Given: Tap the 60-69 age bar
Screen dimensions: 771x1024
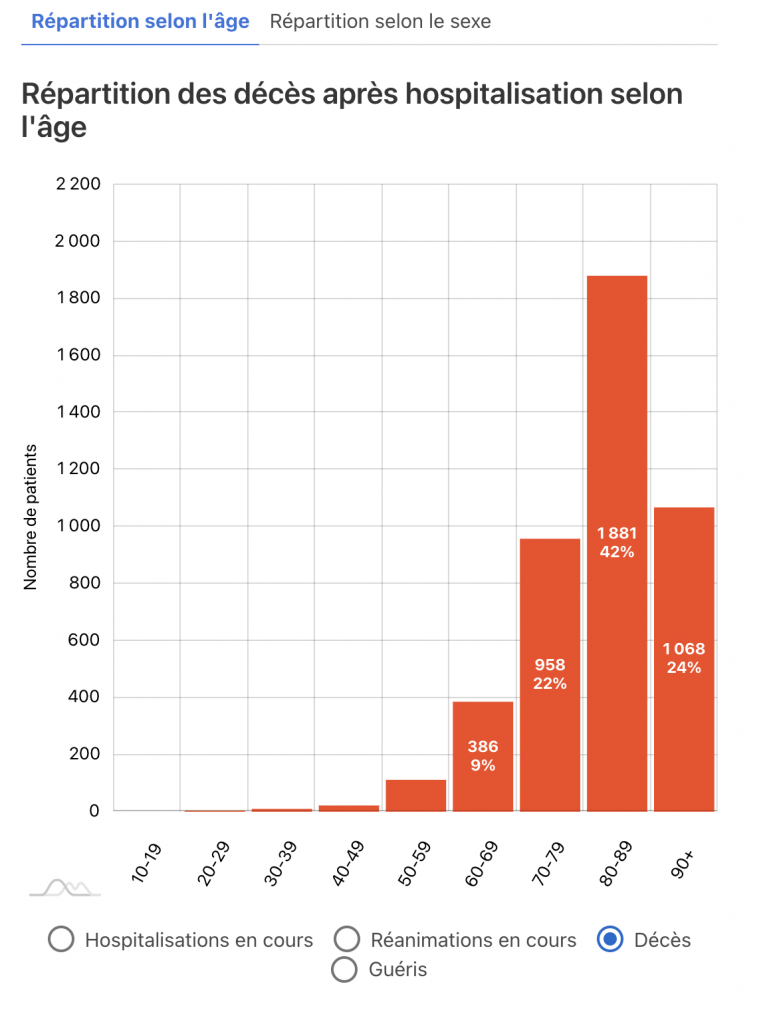Looking at the screenshot, I should 483,756.
